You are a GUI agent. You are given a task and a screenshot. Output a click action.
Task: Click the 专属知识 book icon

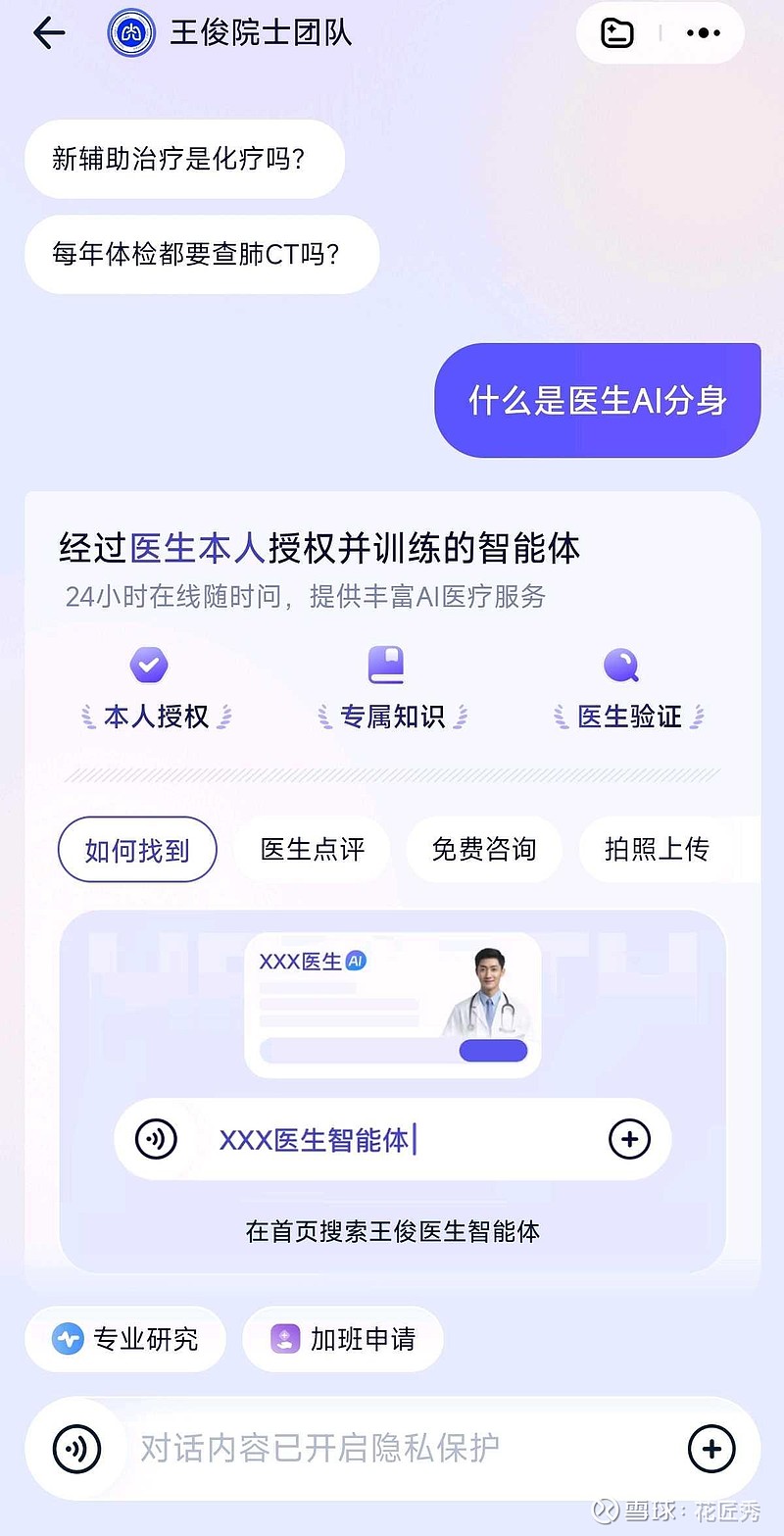[386, 665]
